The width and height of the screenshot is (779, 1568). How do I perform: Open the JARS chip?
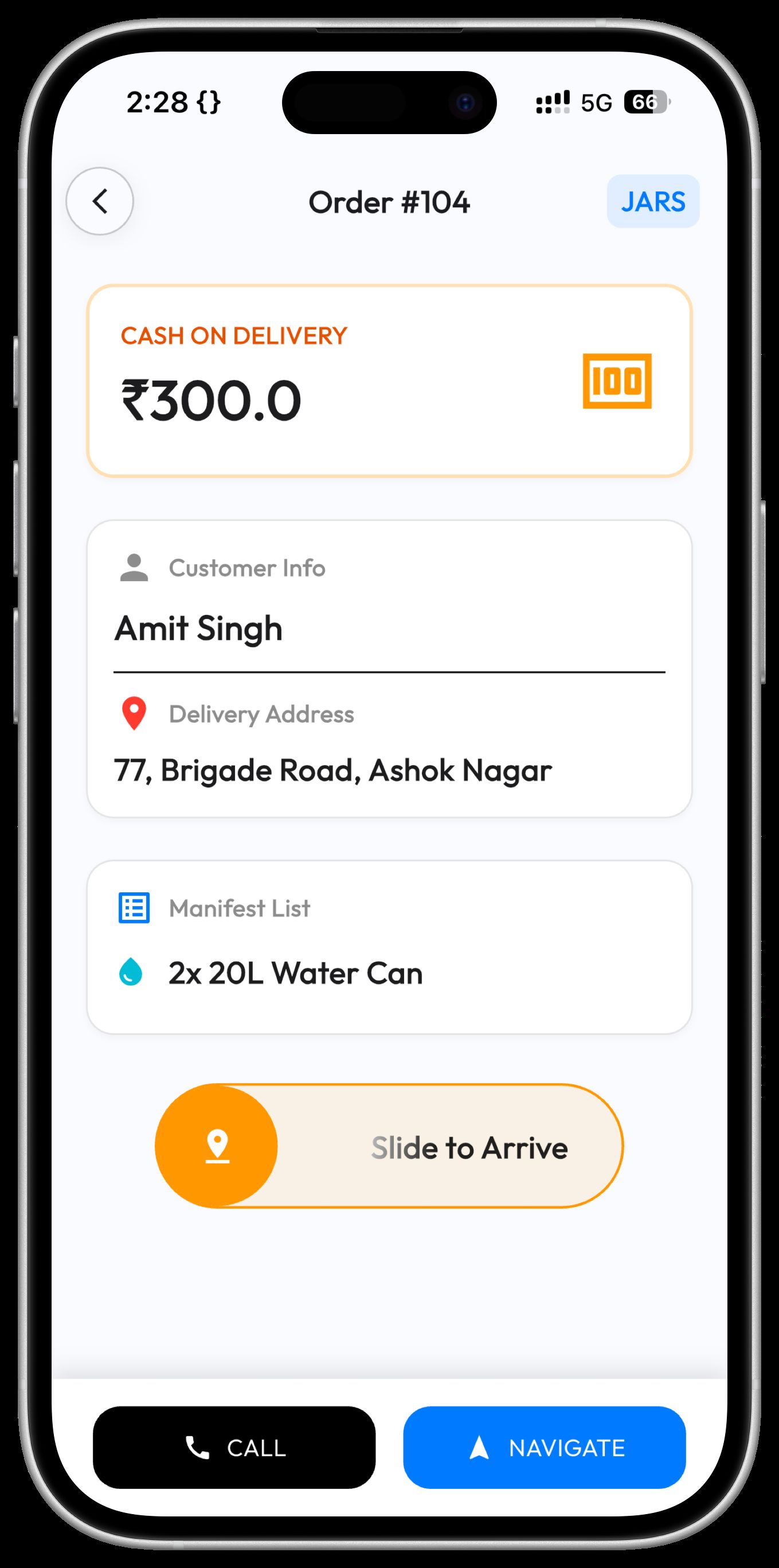652,202
